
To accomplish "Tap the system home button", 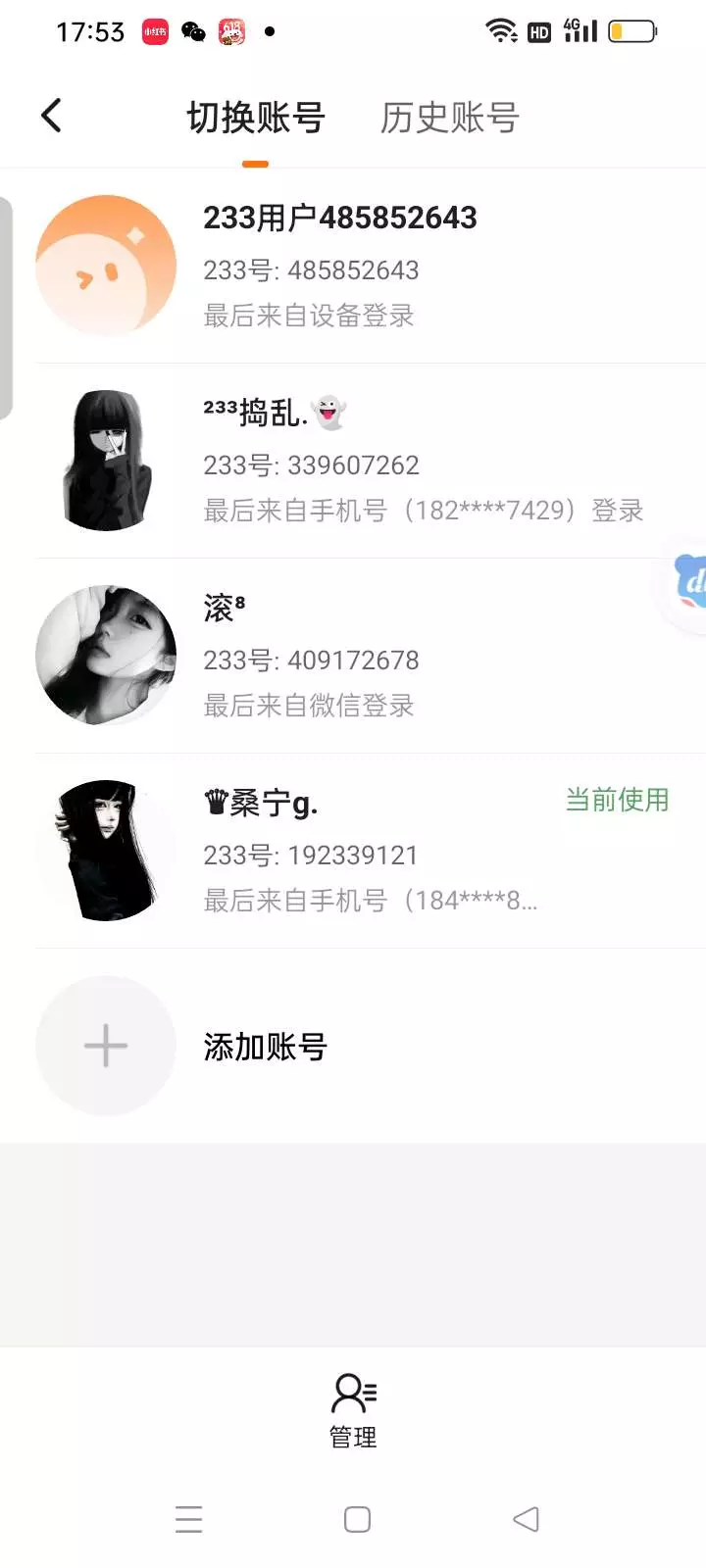I will click(357, 1519).
